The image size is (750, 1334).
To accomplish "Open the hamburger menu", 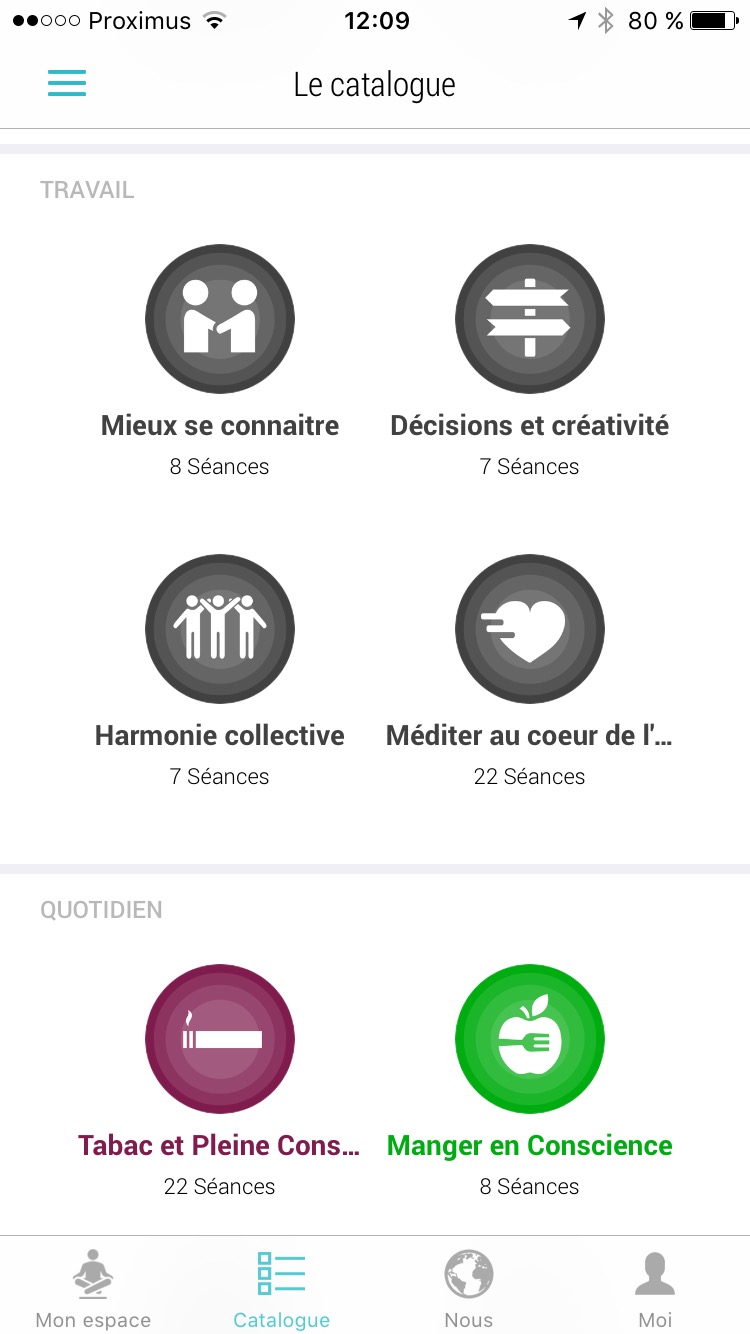I will (67, 83).
